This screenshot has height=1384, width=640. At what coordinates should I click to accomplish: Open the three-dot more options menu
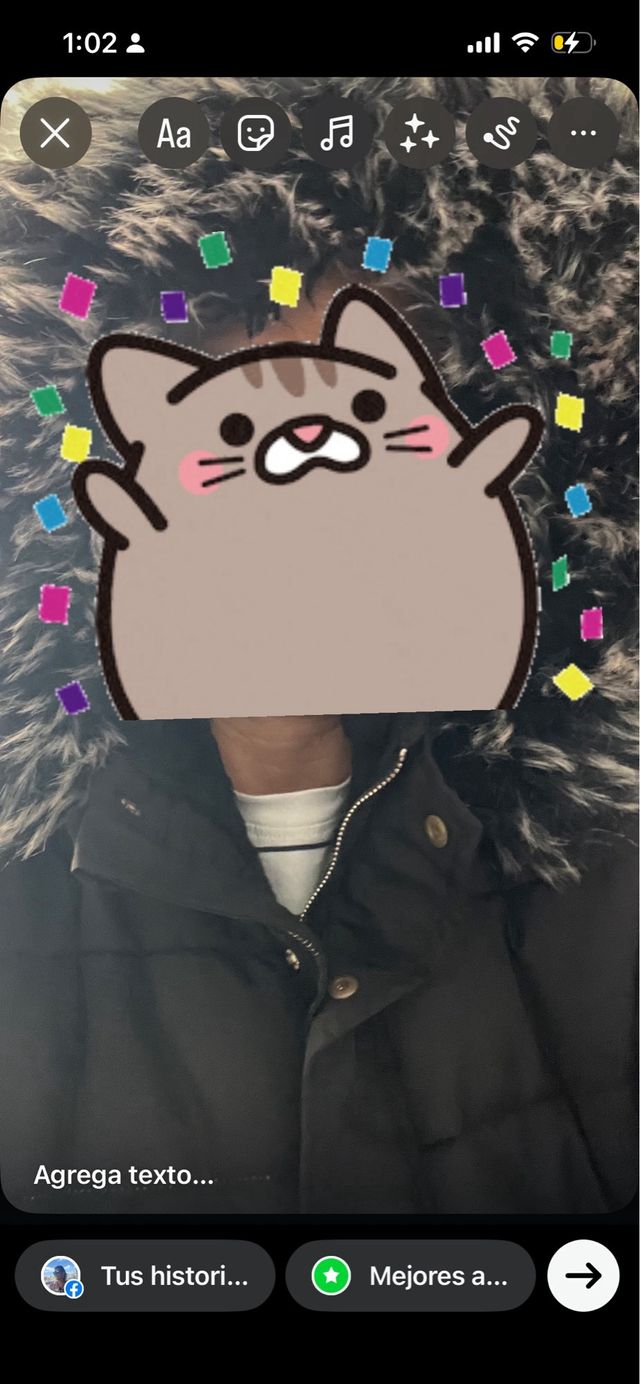pyautogui.click(x=583, y=133)
